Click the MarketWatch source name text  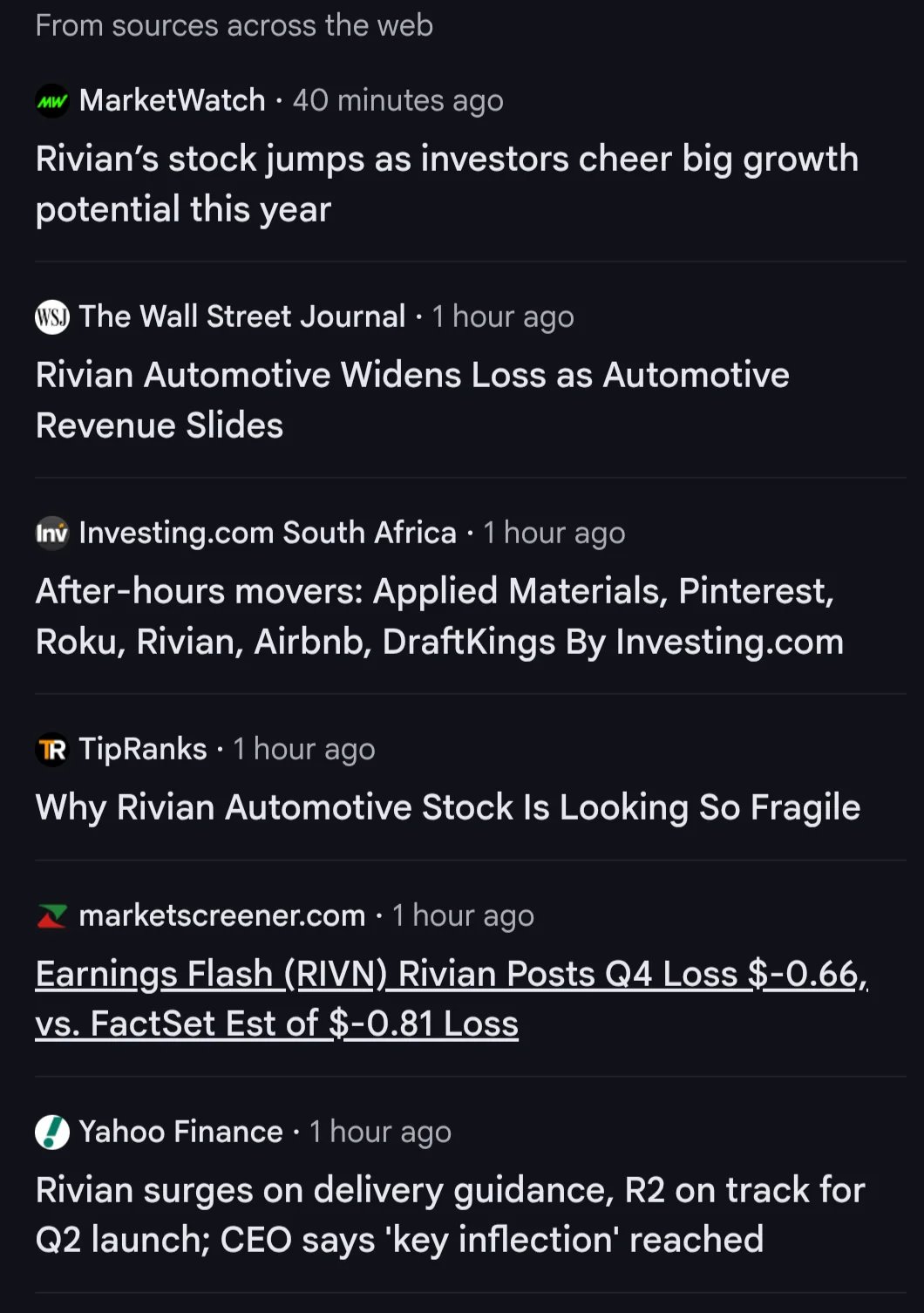pyautogui.click(x=173, y=100)
